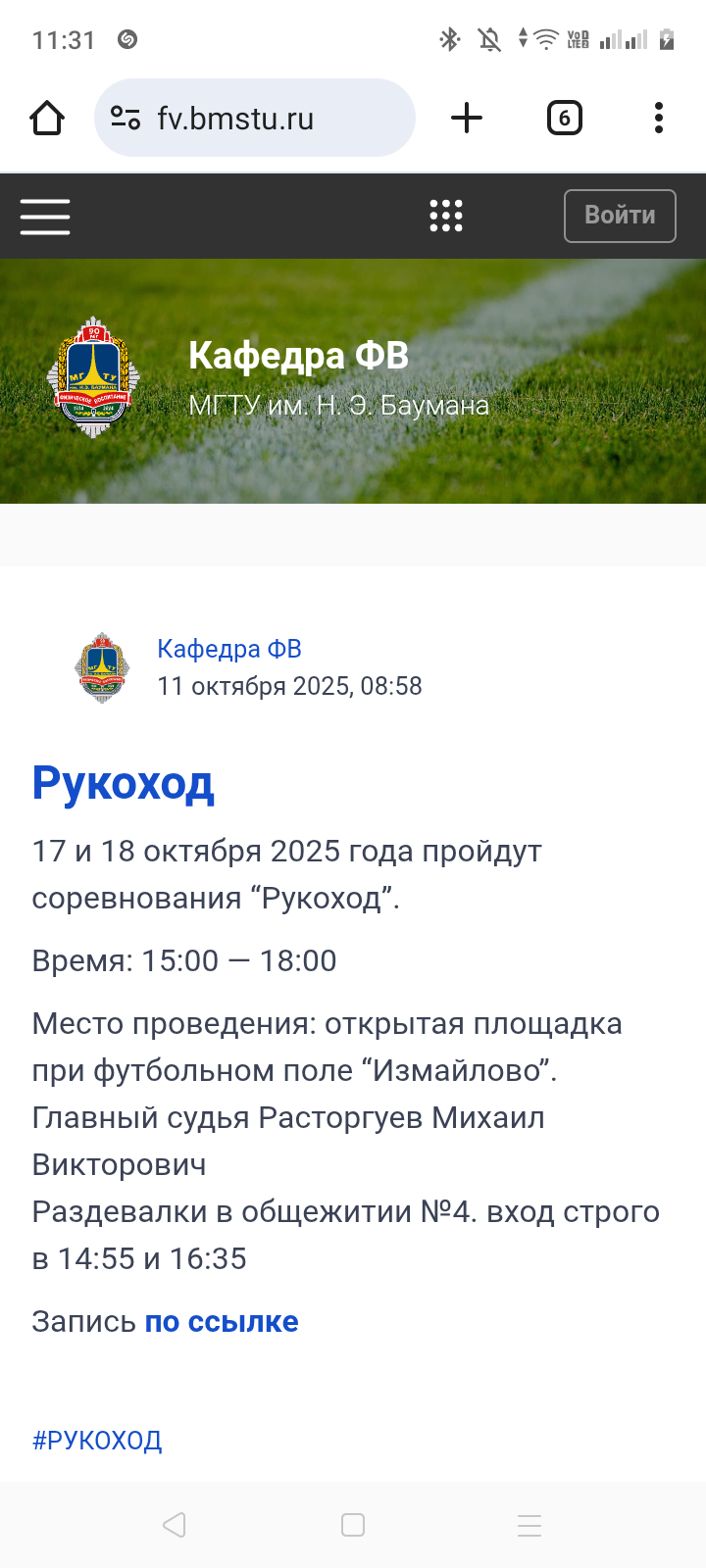Show the open tabs switcher

(564, 119)
